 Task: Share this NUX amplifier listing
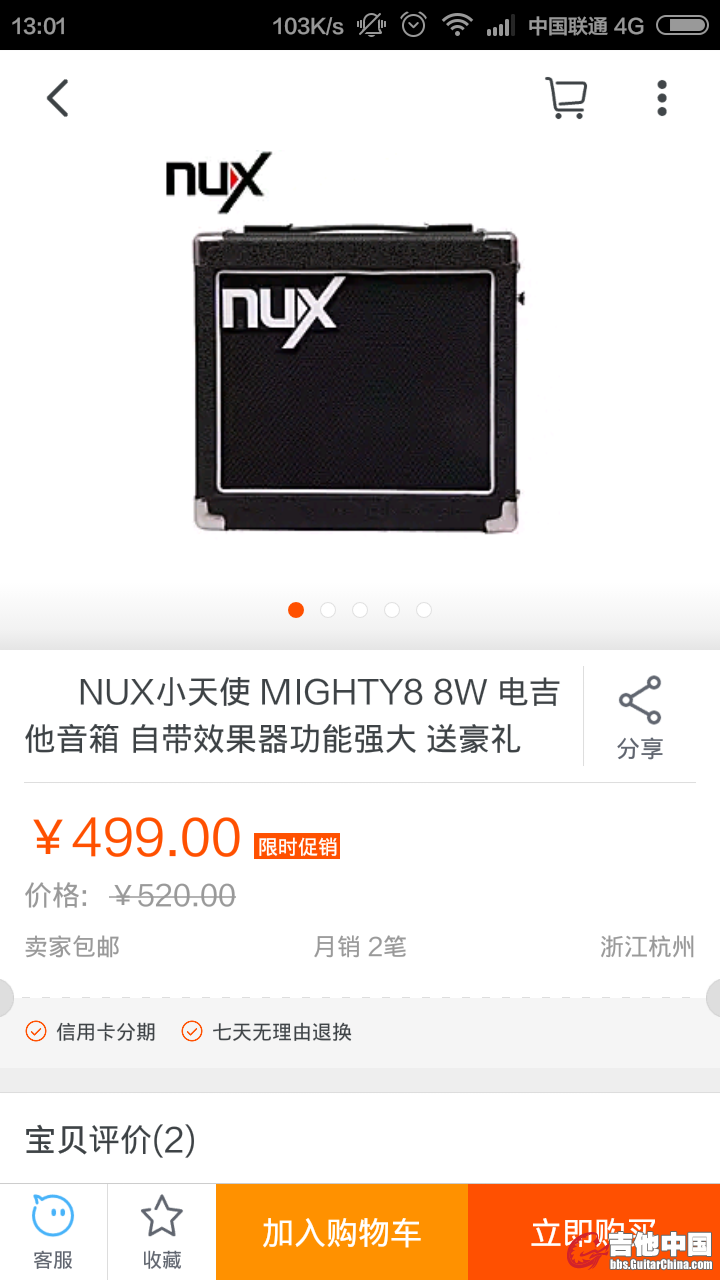[x=640, y=717]
